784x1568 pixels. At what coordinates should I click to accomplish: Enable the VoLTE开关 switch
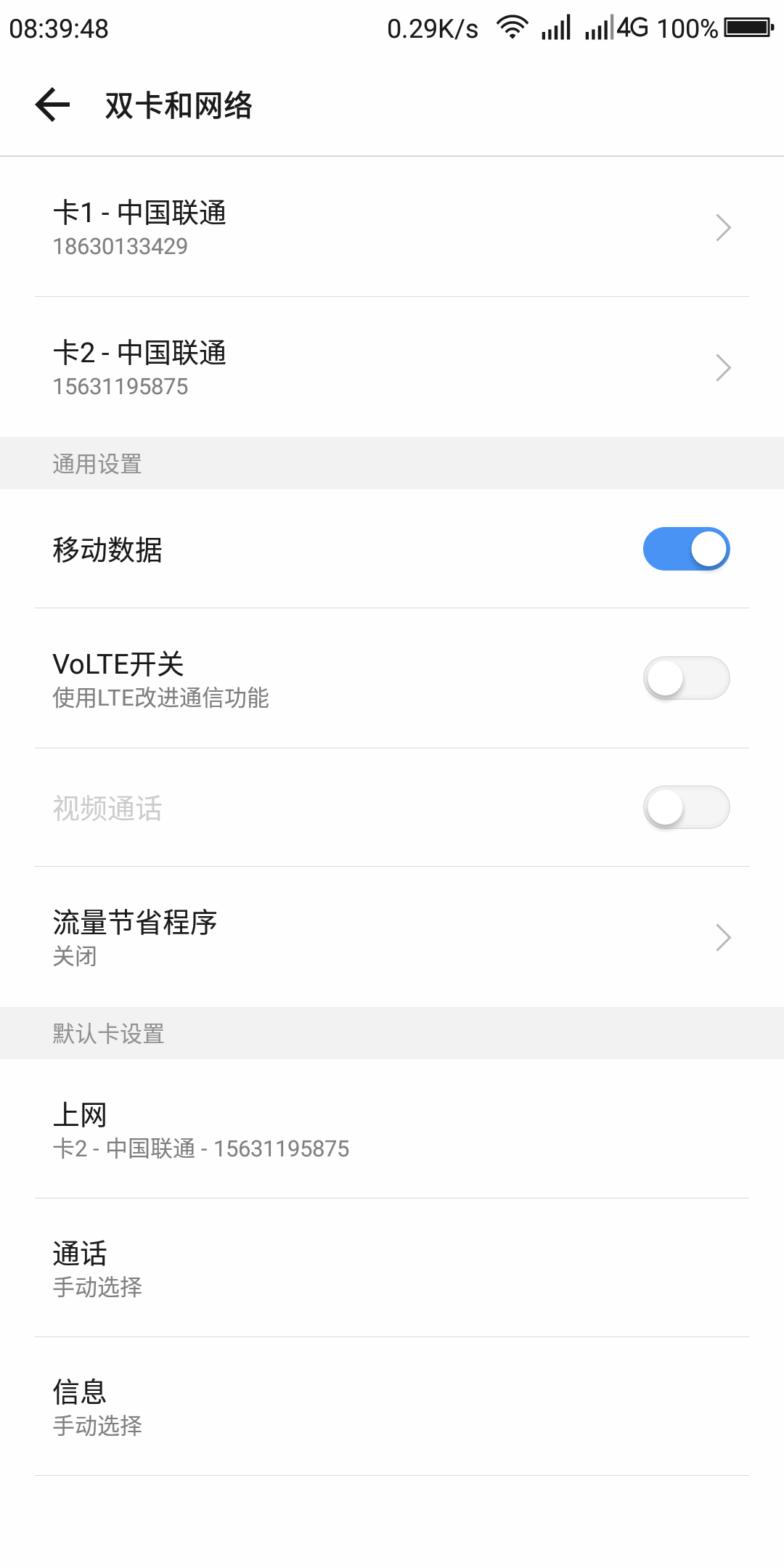(685, 678)
